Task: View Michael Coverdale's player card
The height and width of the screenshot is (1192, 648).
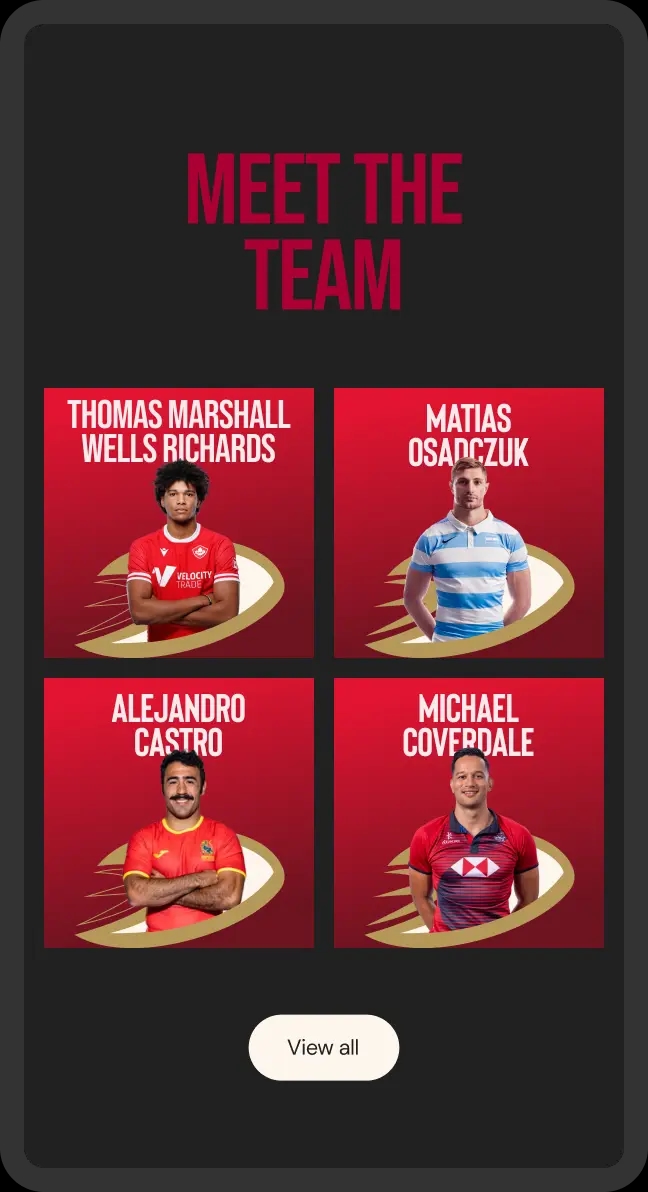Action: 469,813
